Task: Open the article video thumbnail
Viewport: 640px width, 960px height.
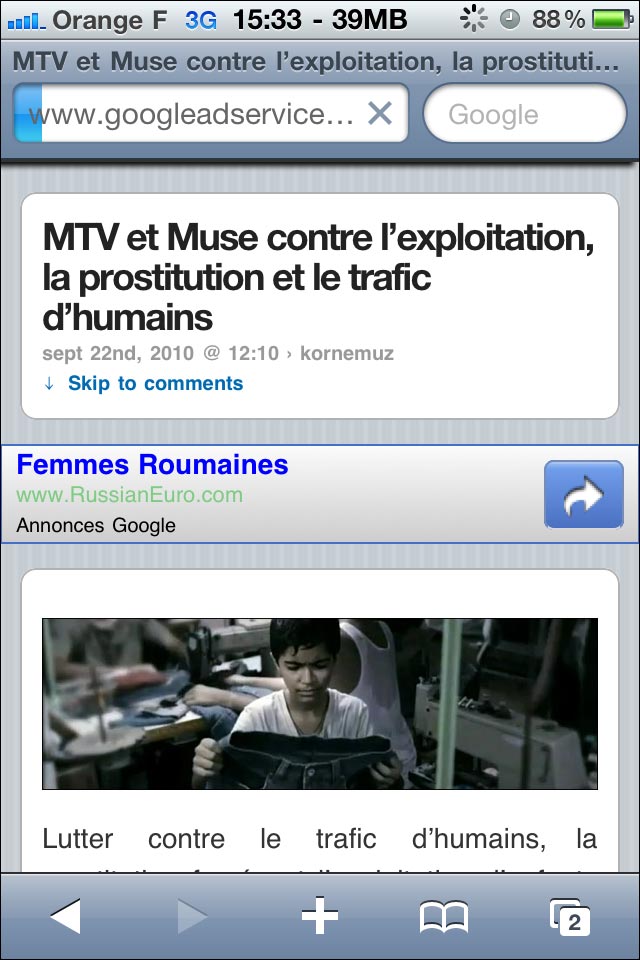Action: click(x=320, y=703)
